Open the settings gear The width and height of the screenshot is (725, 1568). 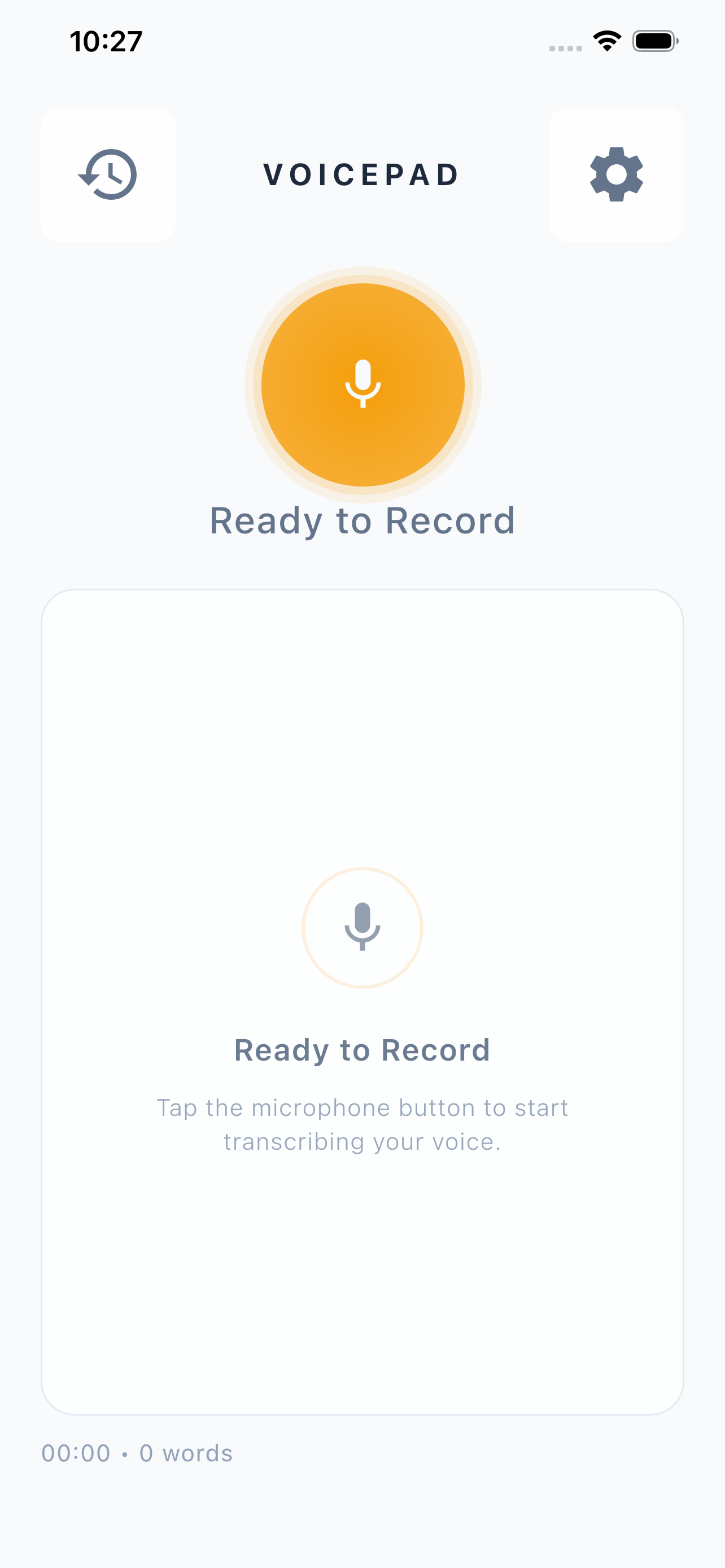(x=616, y=175)
